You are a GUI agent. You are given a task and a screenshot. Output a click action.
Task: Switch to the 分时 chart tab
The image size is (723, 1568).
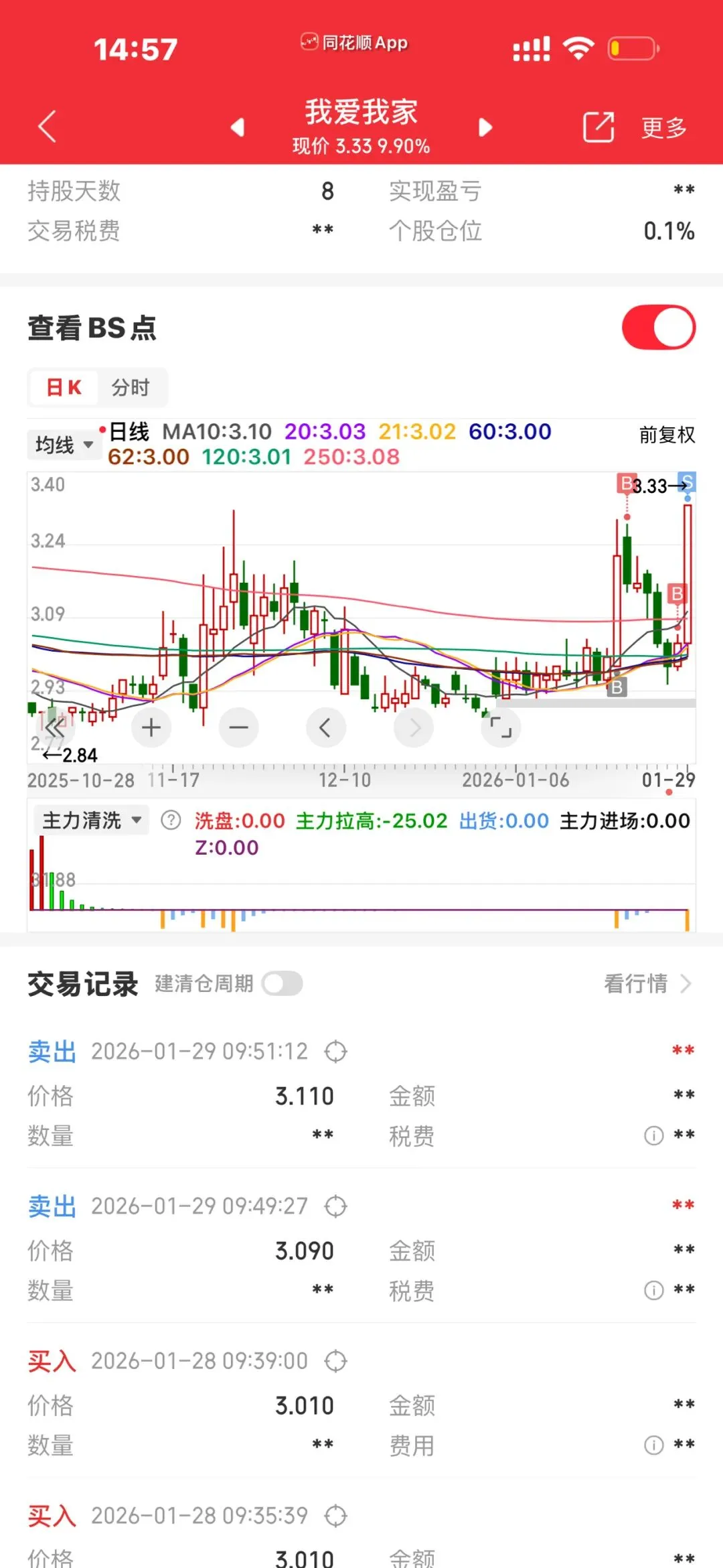[x=131, y=387]
